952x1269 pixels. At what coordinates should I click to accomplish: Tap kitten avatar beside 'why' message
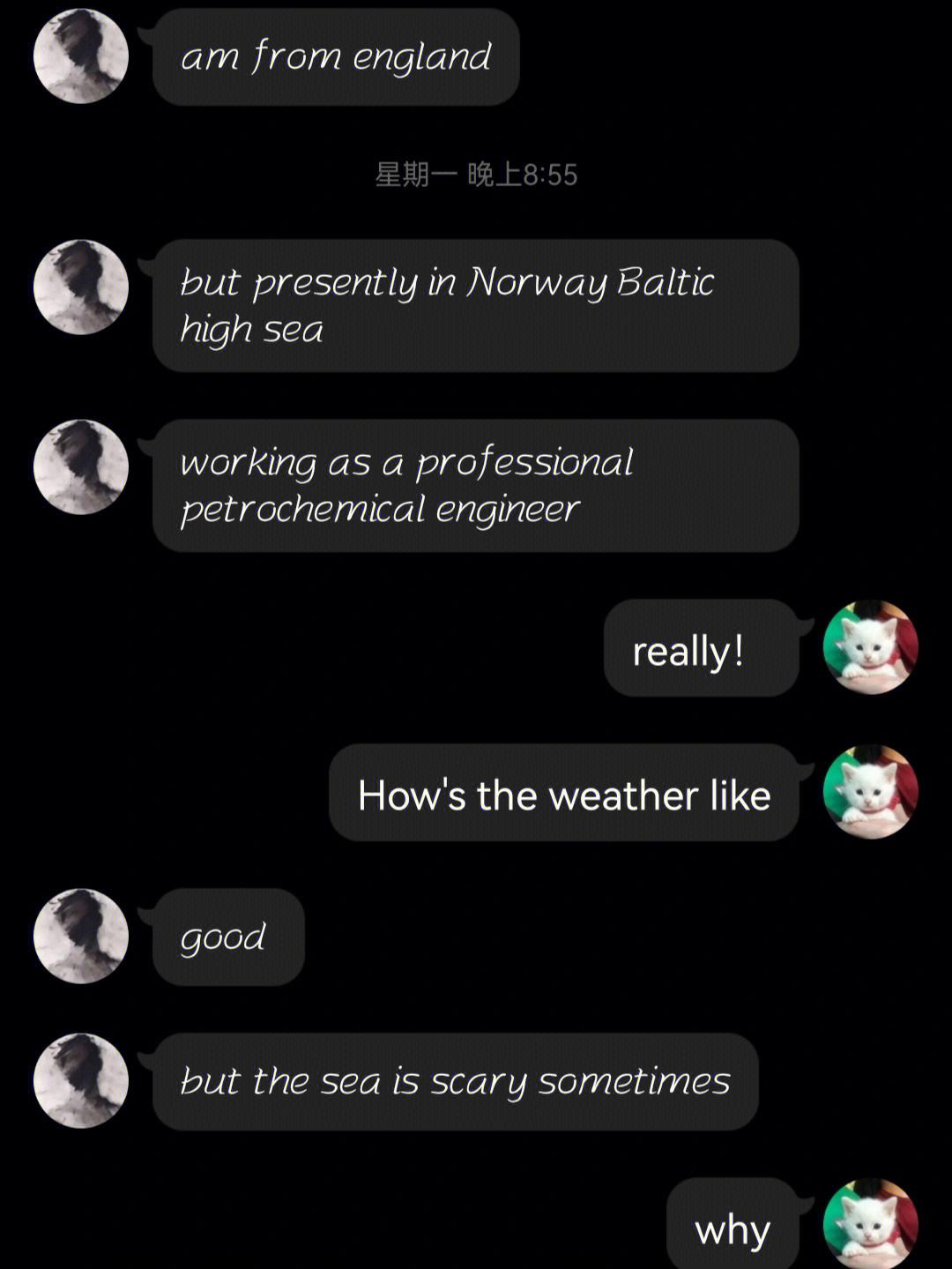pyautogui.click(x=870, y=1225)
